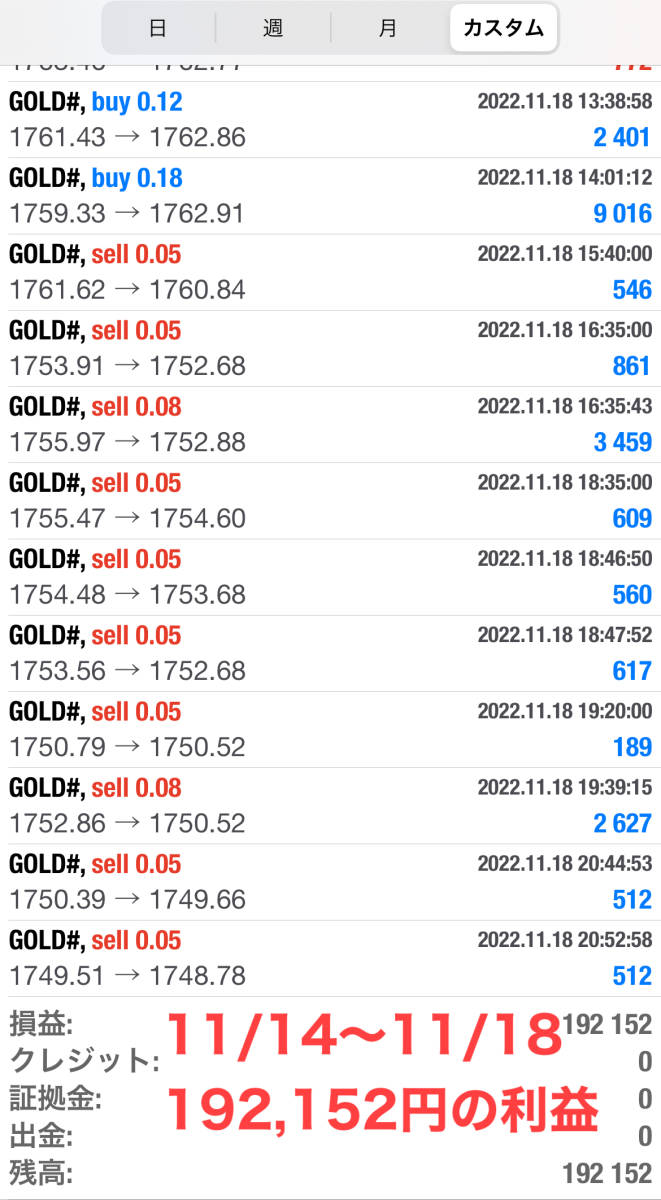This screenshot has width=661, height=1200.
Task: Expand the sell 0.08 trade at 19:39:15
Action: tap(330, 806)
